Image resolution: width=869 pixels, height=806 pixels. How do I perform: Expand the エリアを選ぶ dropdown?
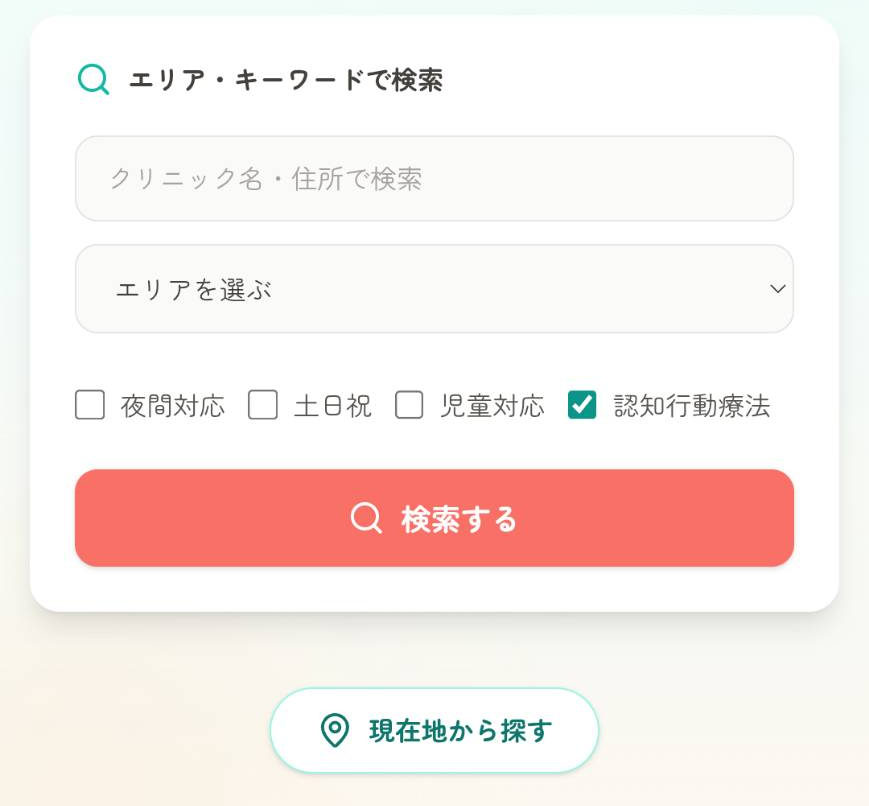coord(434,289)
